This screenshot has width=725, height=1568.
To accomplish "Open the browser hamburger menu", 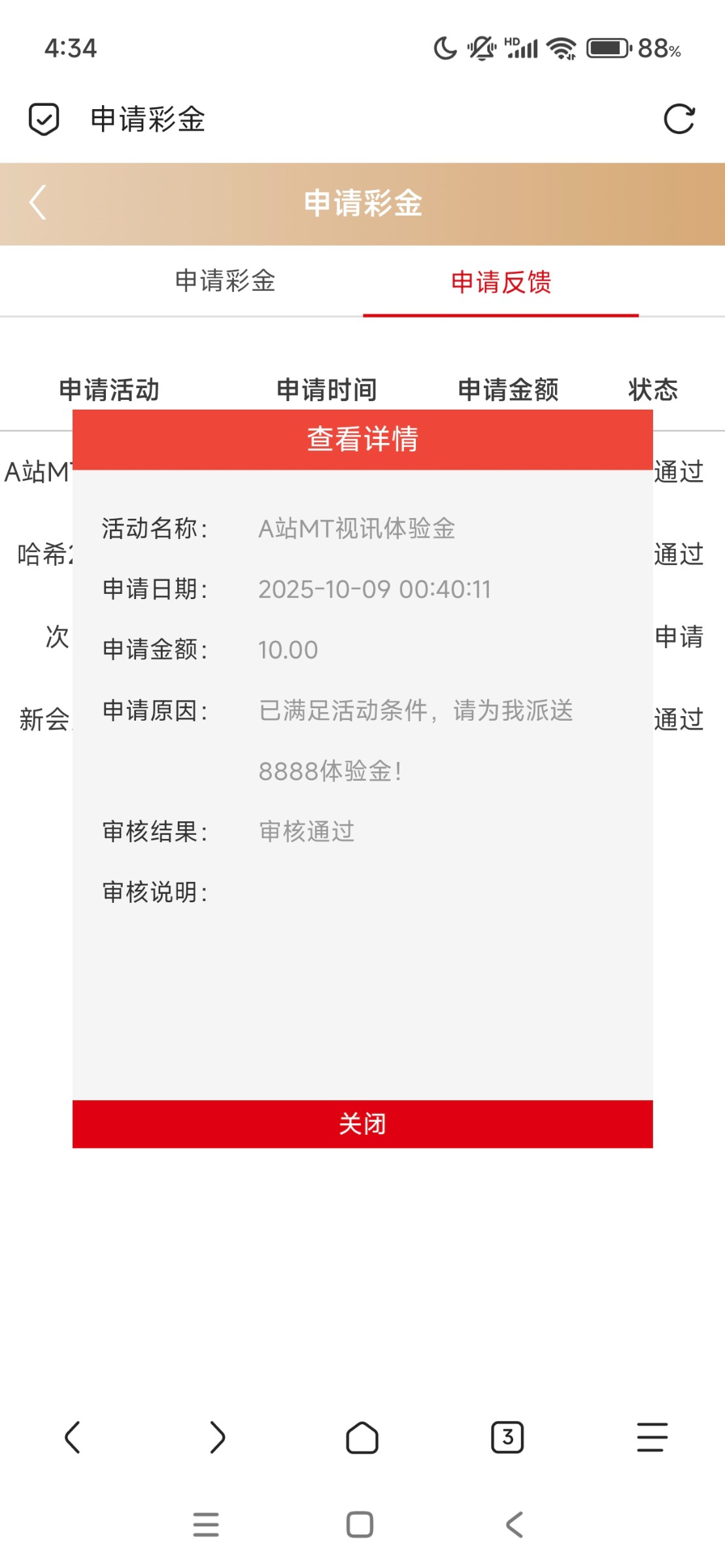I will coord(652,1437).
